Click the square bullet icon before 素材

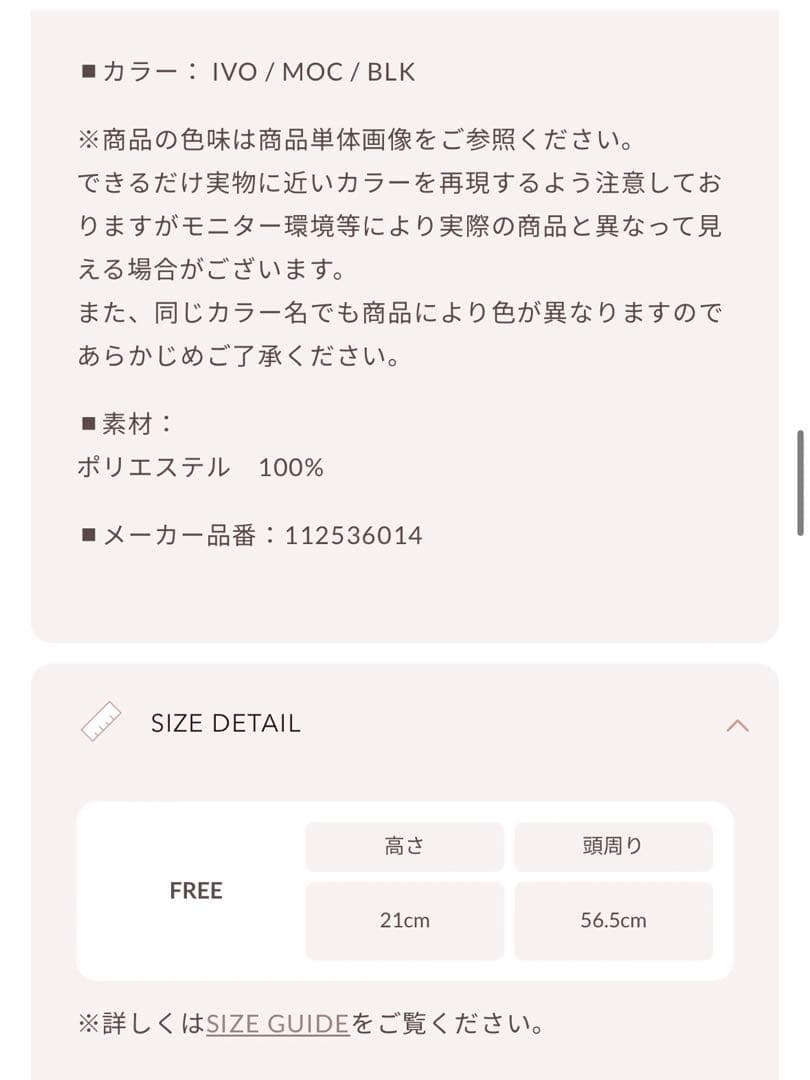87,422
